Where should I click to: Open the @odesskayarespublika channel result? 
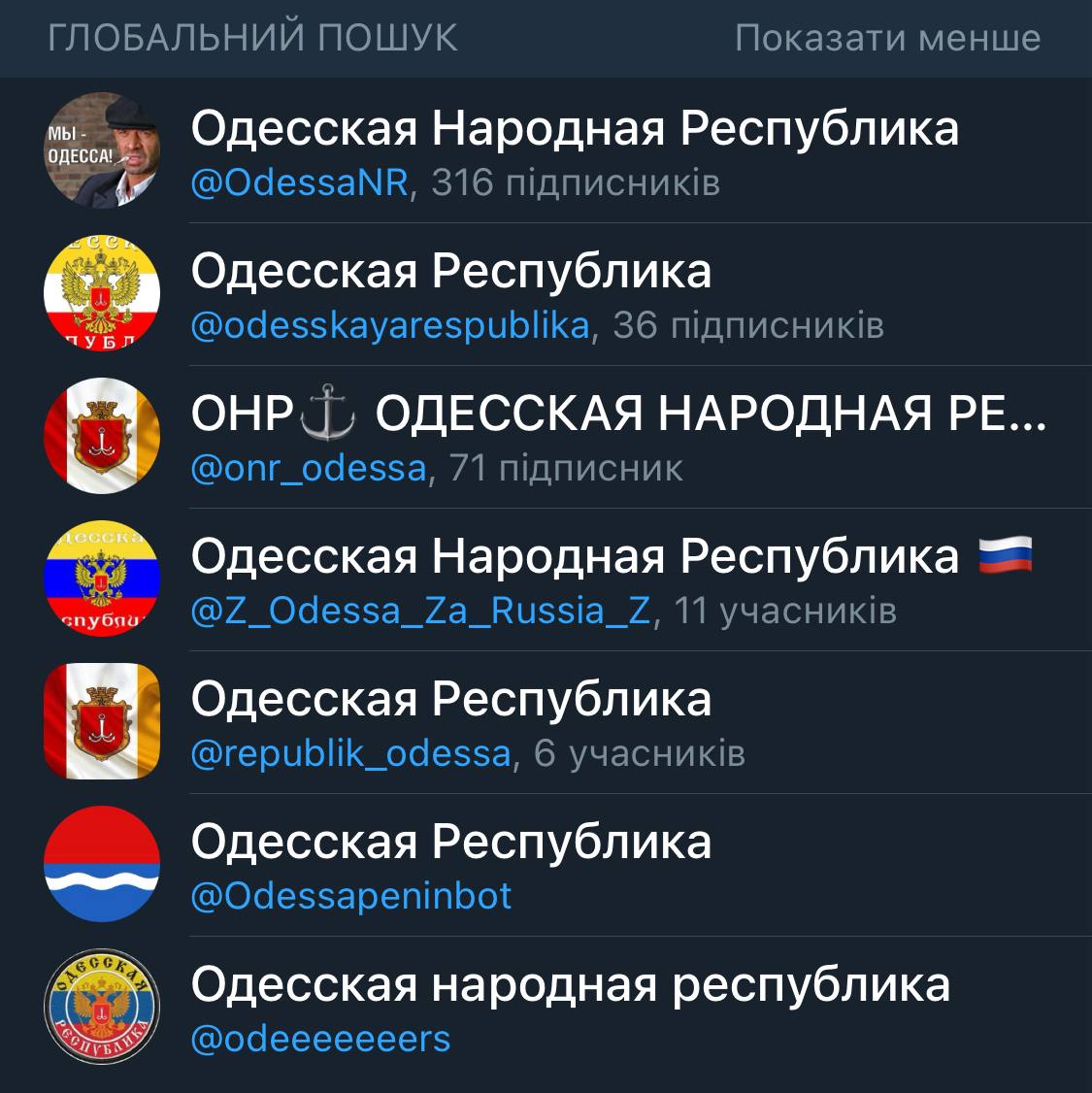point(573,295)
